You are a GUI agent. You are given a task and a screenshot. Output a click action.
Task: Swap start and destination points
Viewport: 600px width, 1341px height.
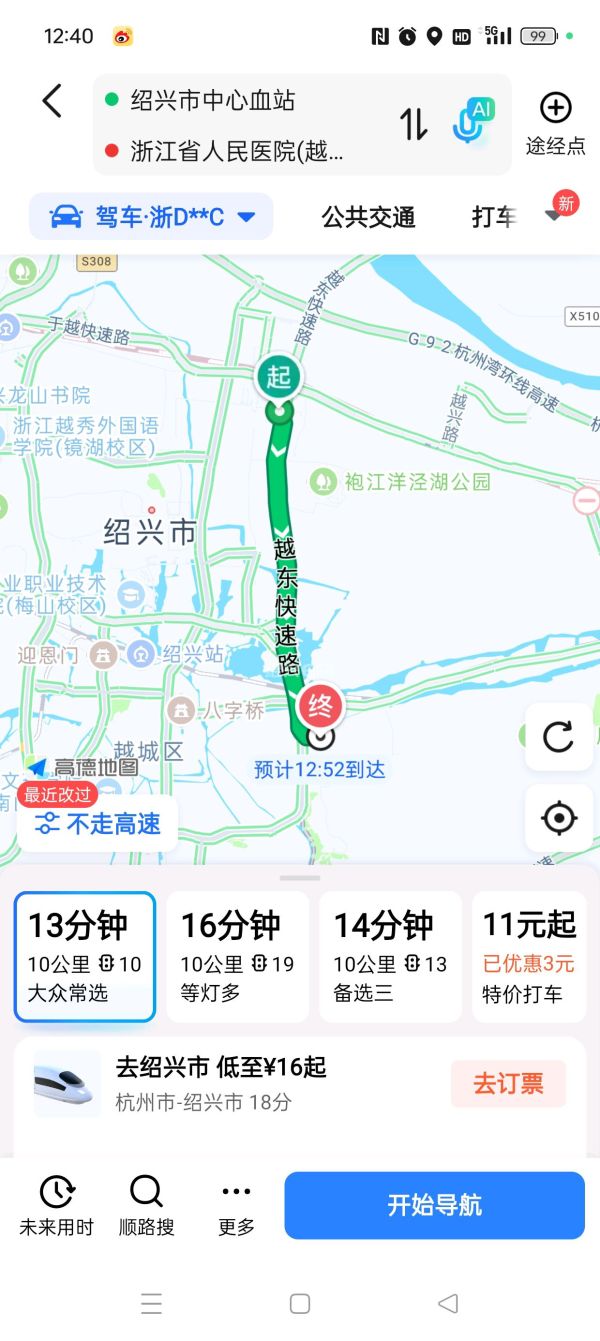(414, 124)
